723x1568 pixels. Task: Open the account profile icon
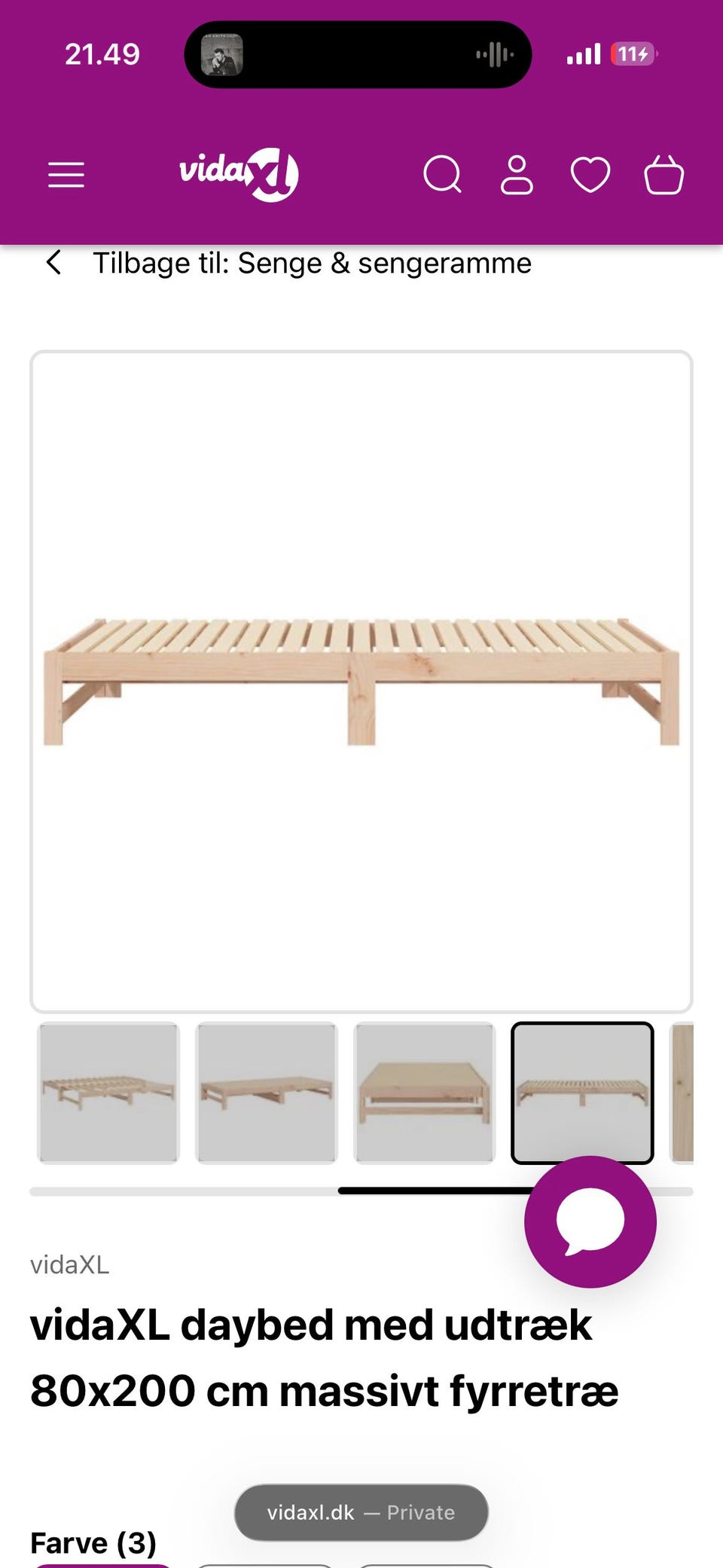517,175
